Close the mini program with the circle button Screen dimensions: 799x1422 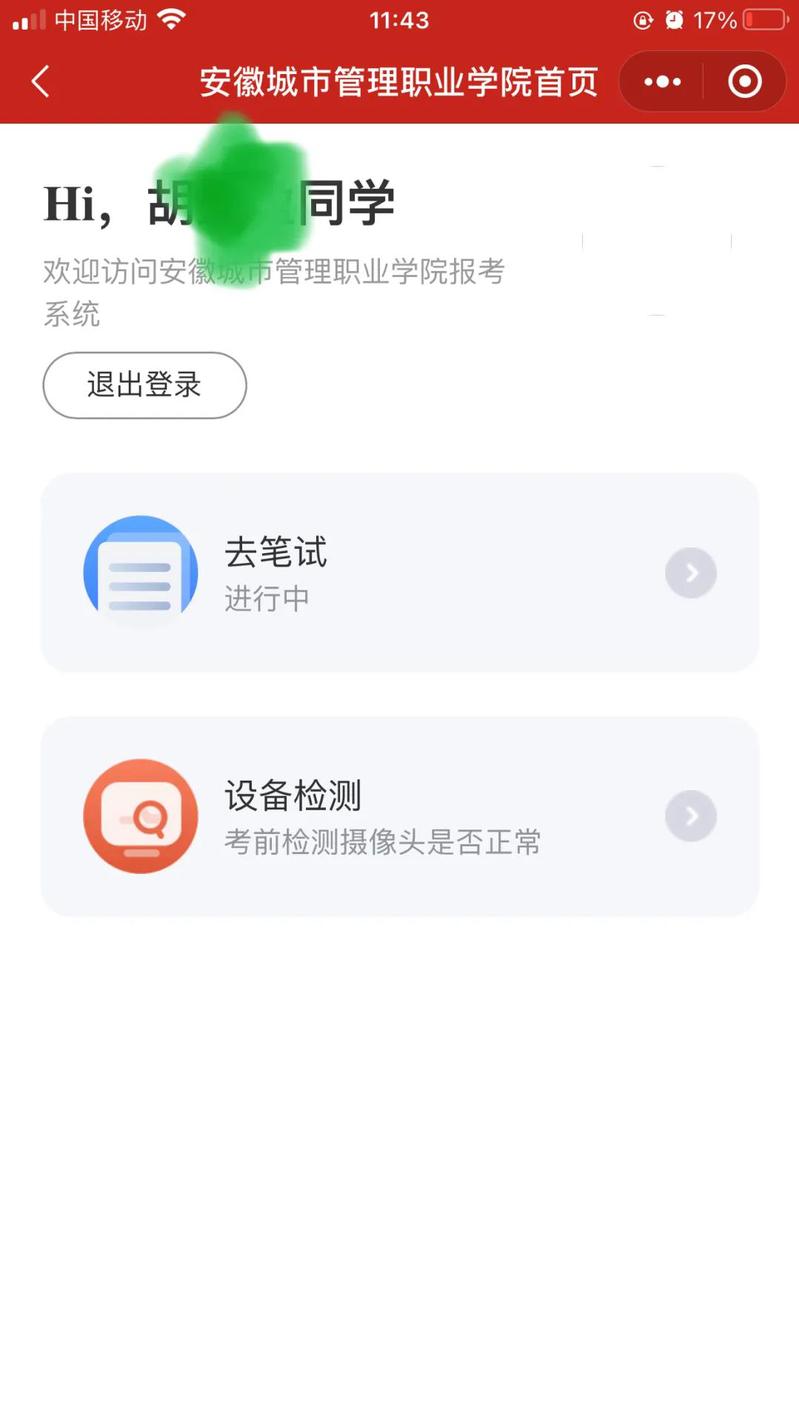(745, 82)
